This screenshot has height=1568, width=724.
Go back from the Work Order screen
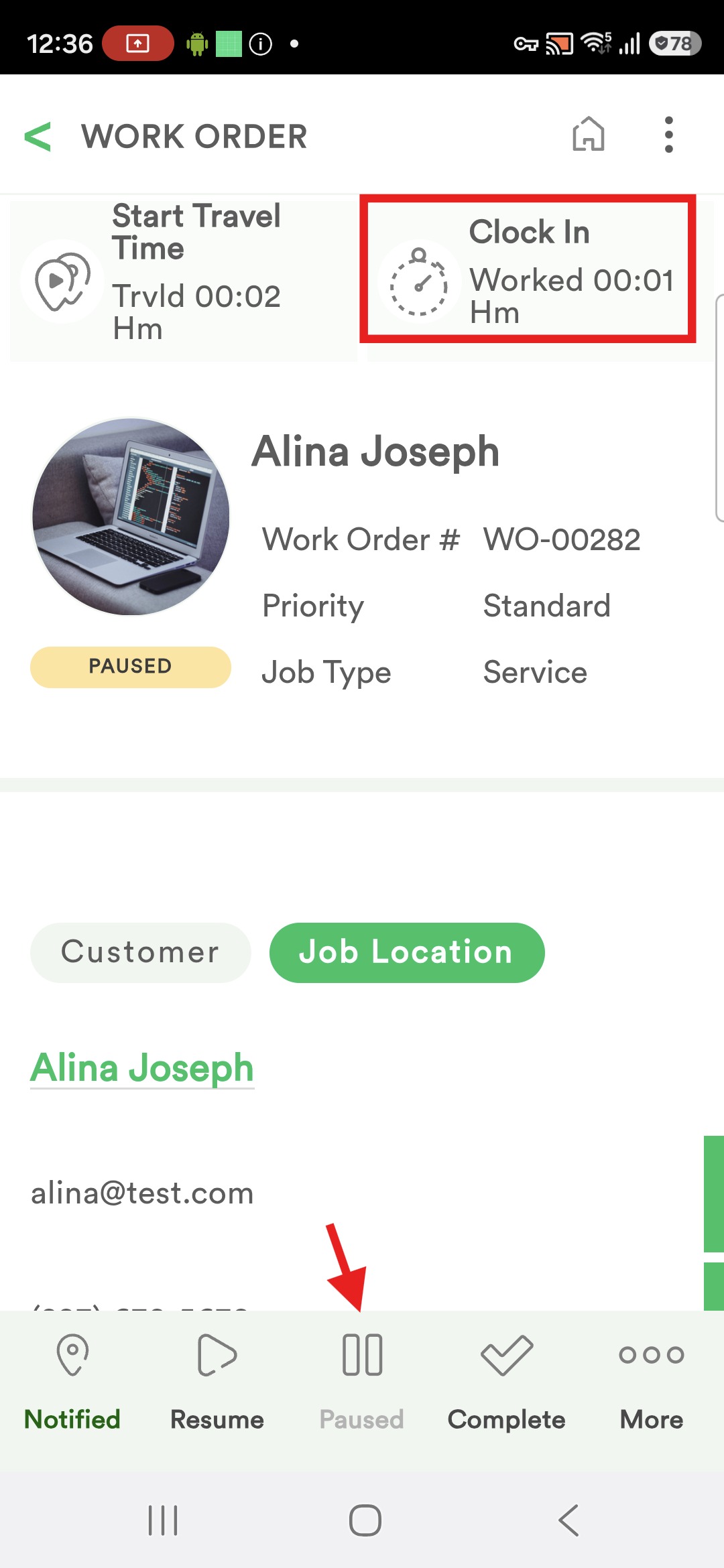click(38, 137)
